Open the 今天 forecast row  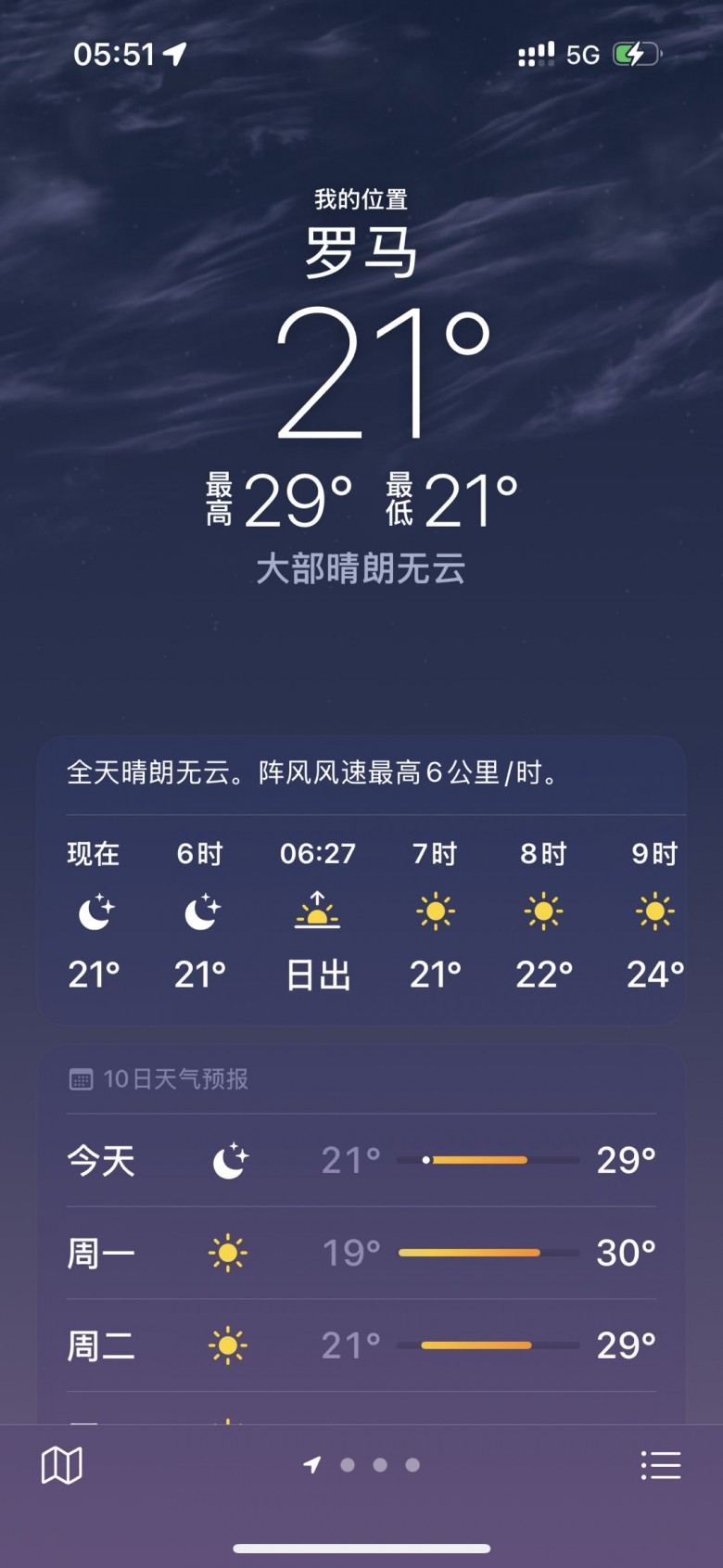point(361,1160)
